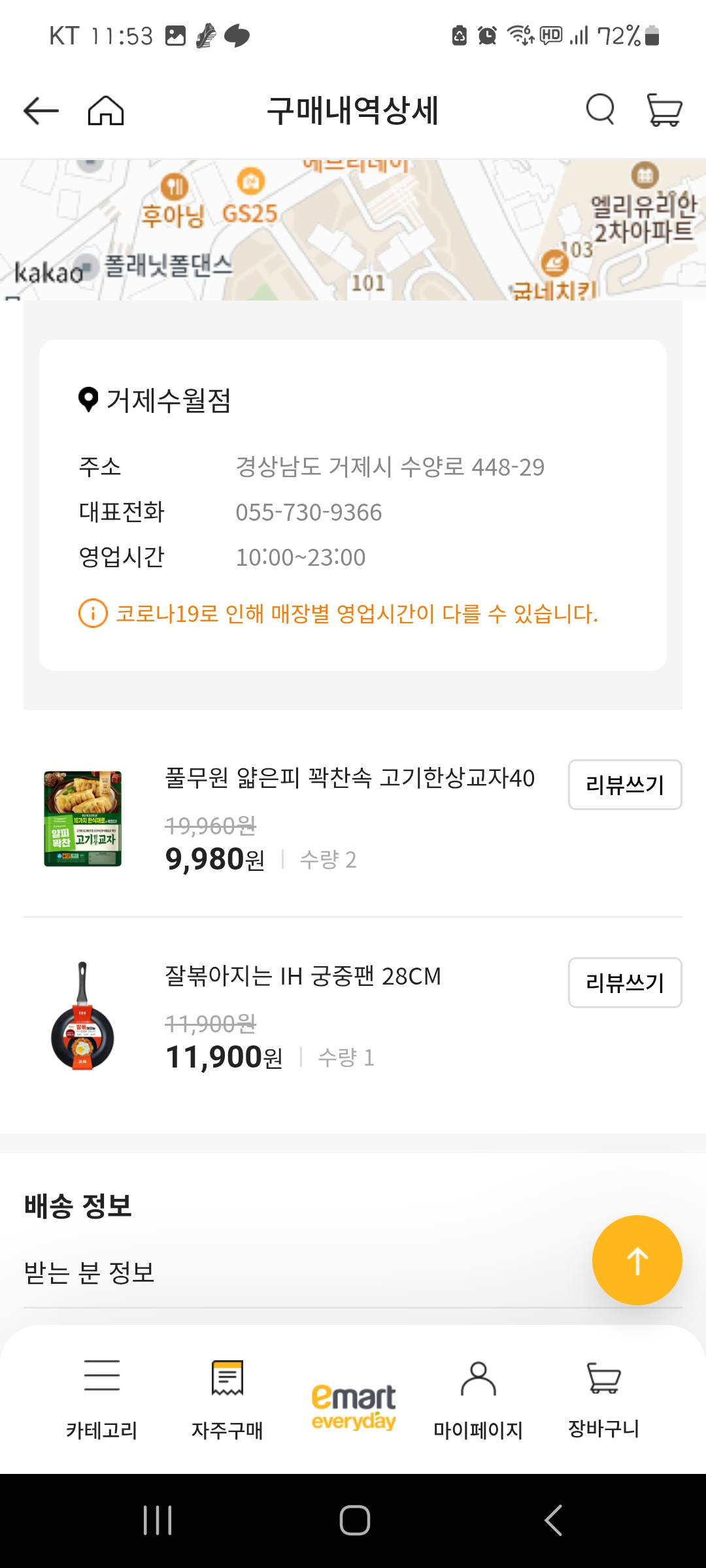Click the back arrow in the top bar
This screenshot has width=706, height=1568.
(41, 110)
